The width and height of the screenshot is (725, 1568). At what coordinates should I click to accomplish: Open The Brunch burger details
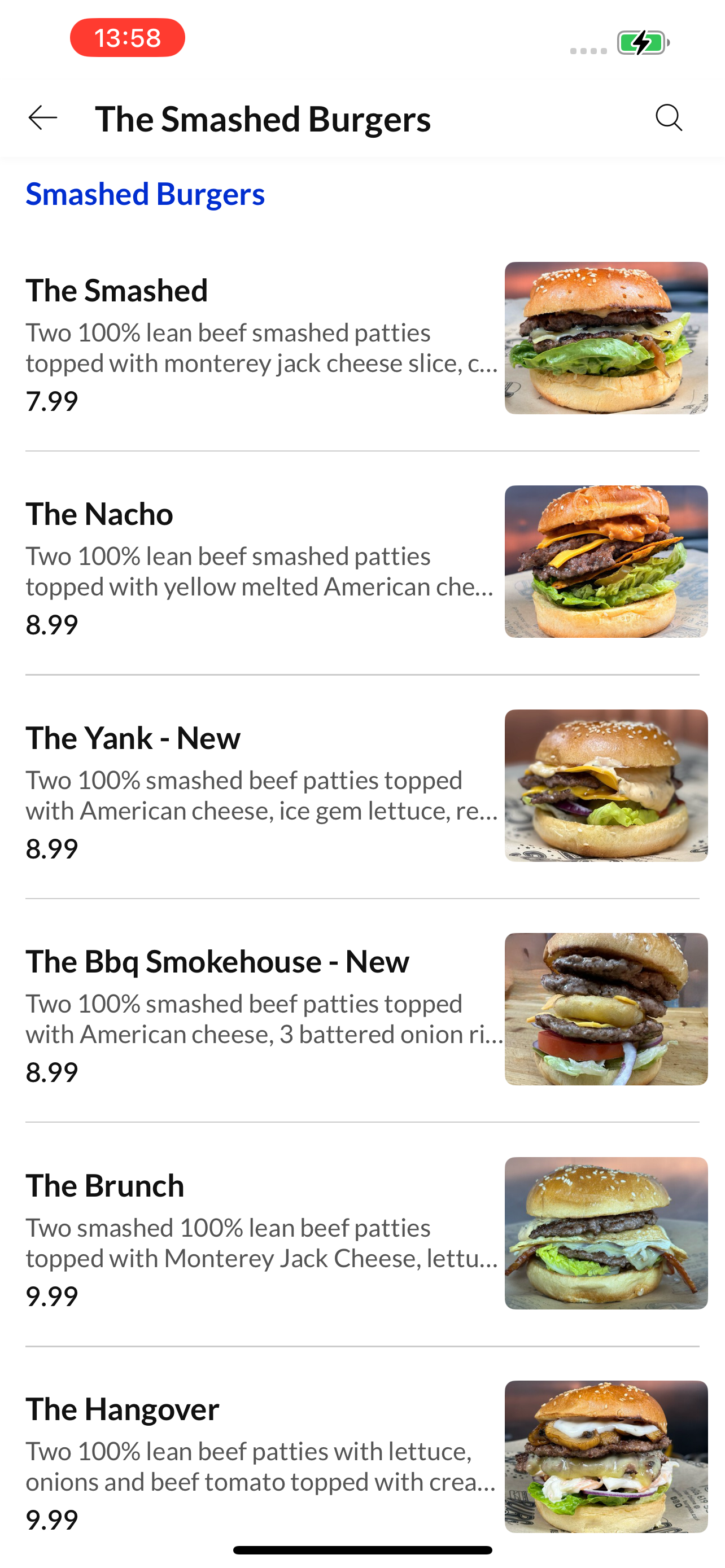tap(362, 1234)
